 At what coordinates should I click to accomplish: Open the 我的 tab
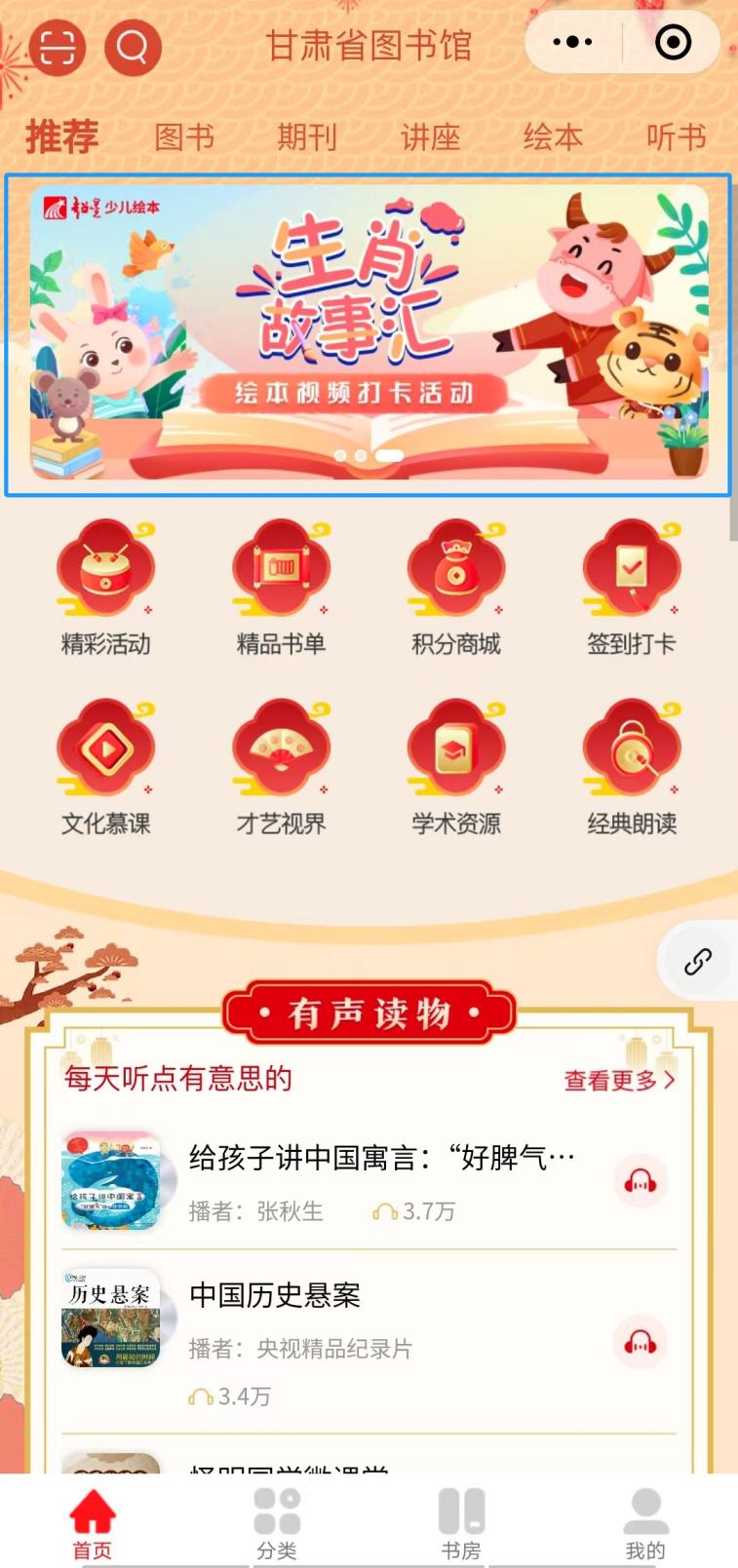pyautogui.click(x=644, y=1522)
